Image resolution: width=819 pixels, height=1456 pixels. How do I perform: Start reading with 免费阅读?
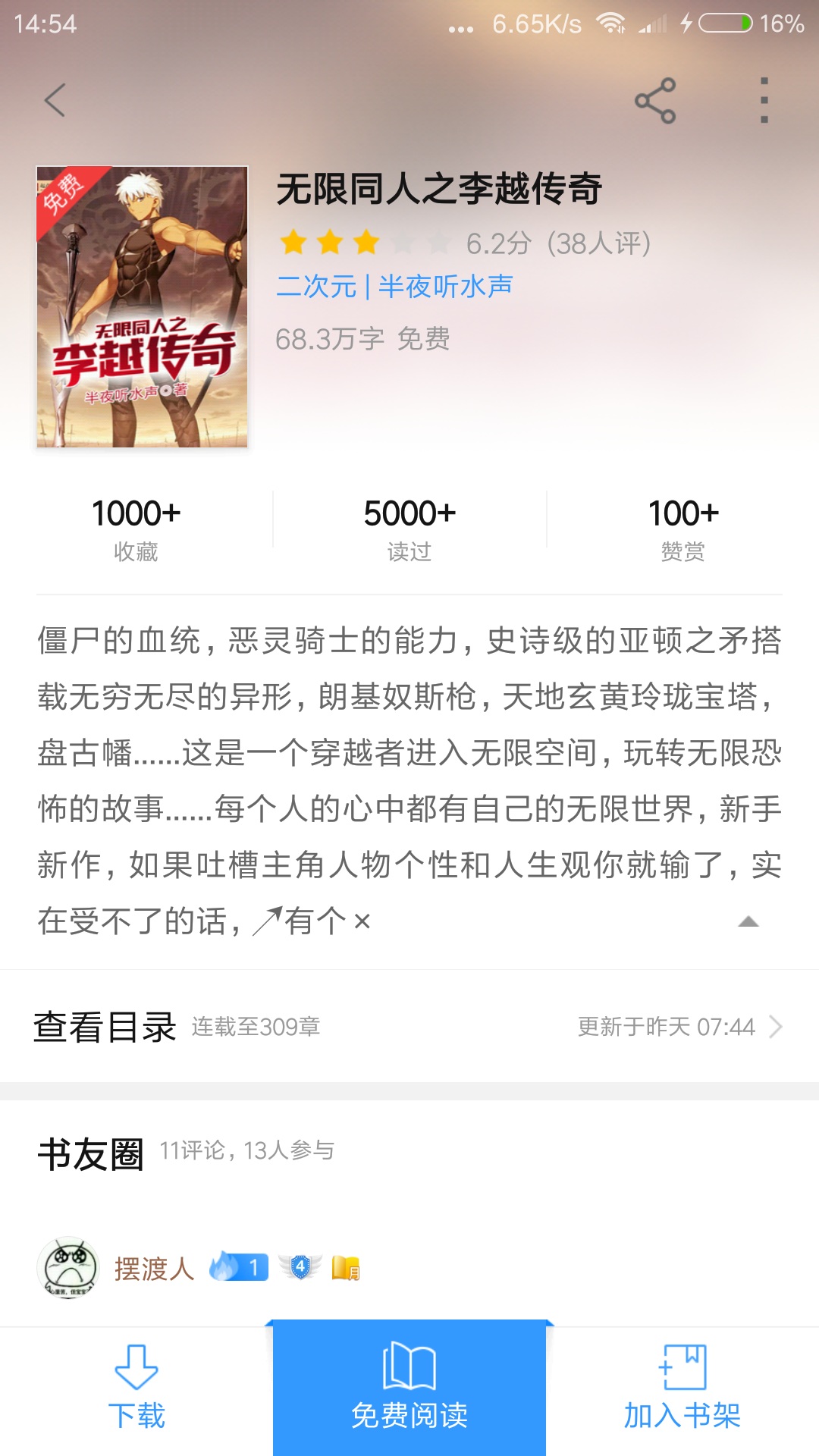(x=409, y=1389)
